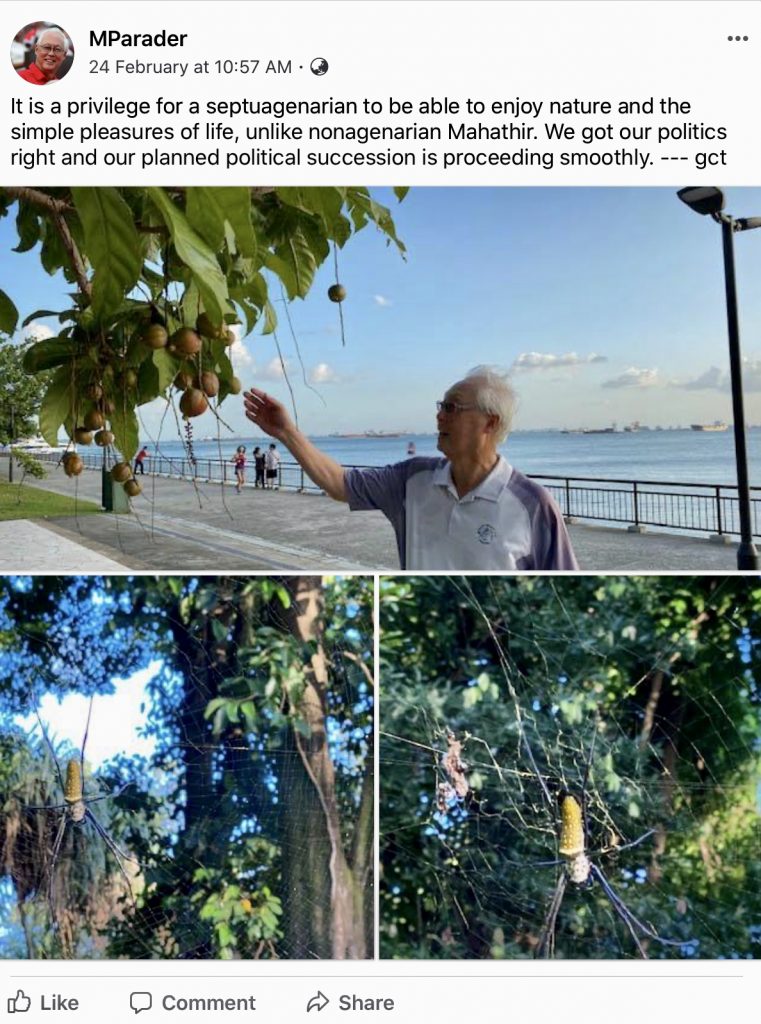Open the right spider web photo
This screenshot has height=1024, width=761.
tap(570, 767)
